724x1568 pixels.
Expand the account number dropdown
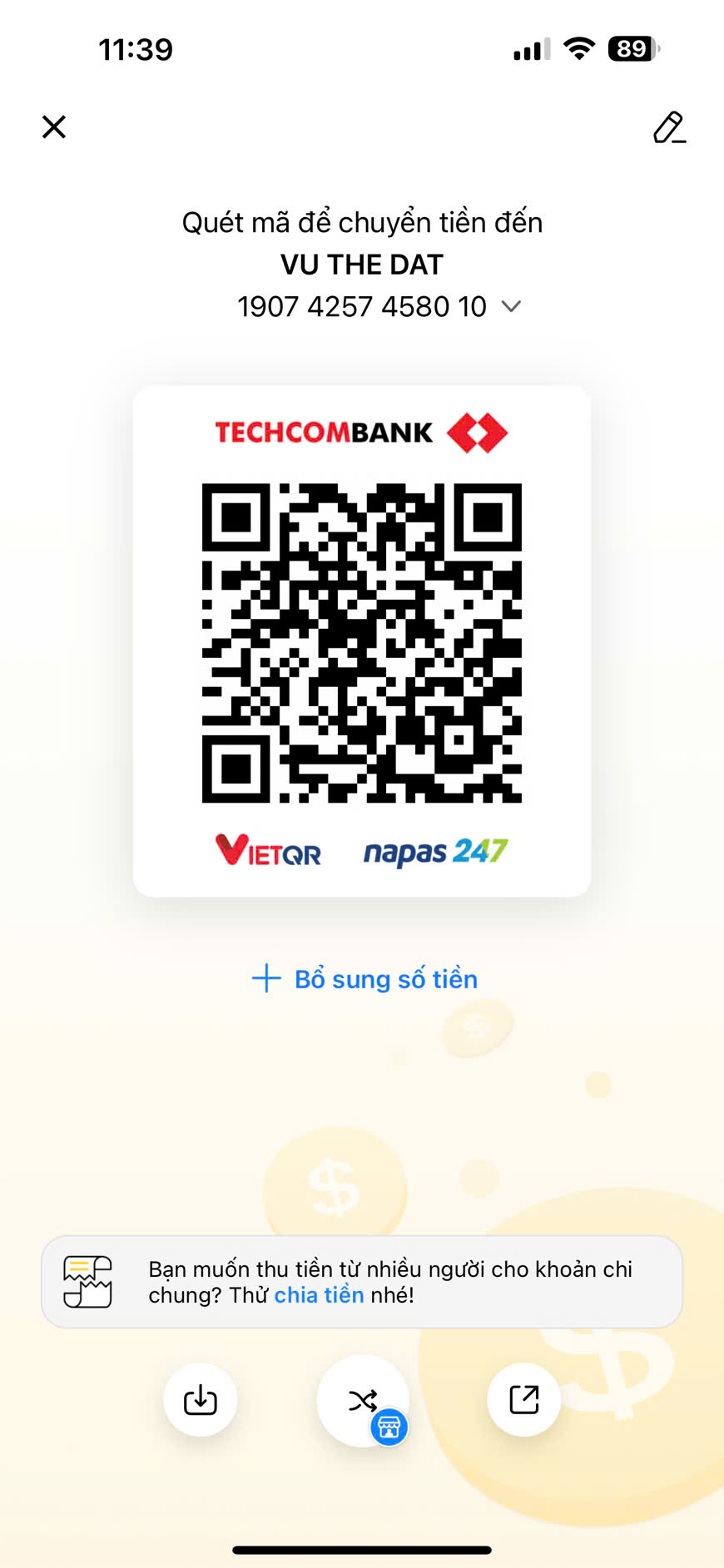511,306
